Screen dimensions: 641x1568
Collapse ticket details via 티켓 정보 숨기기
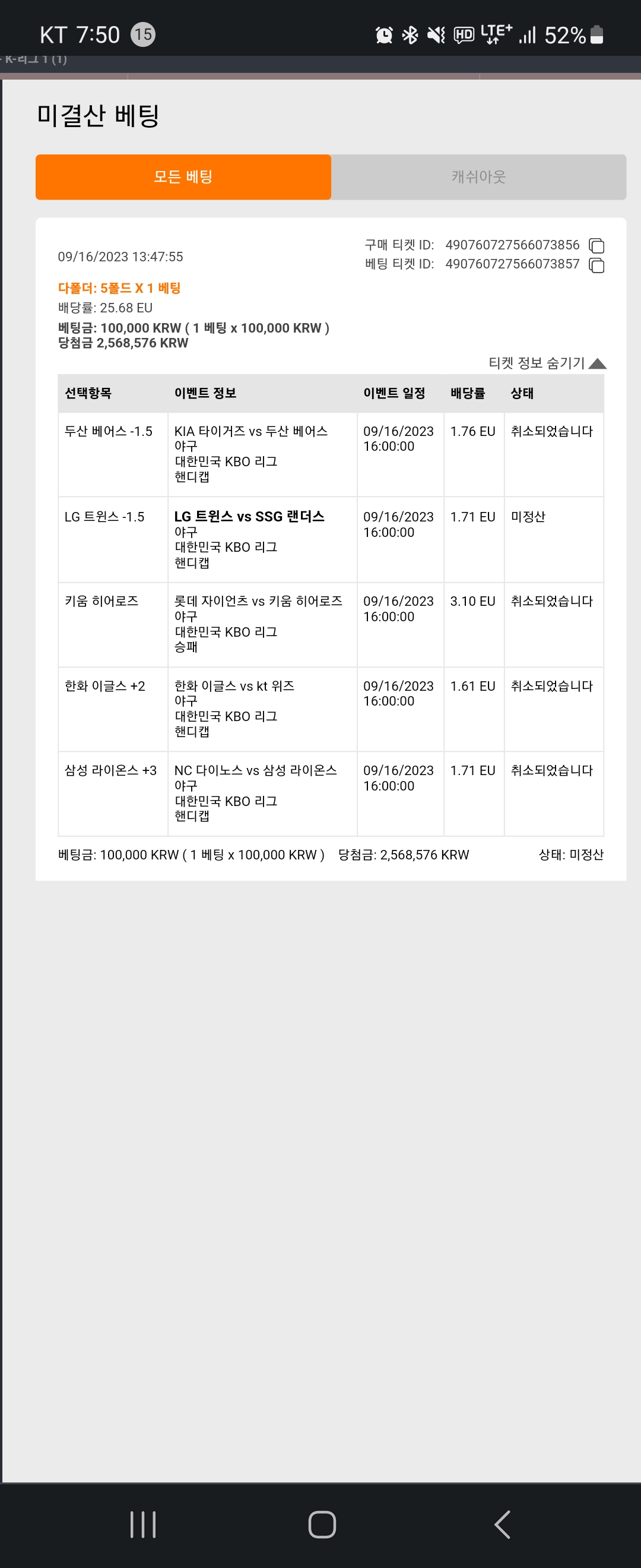pyautogui.click(x=547, y=363)
